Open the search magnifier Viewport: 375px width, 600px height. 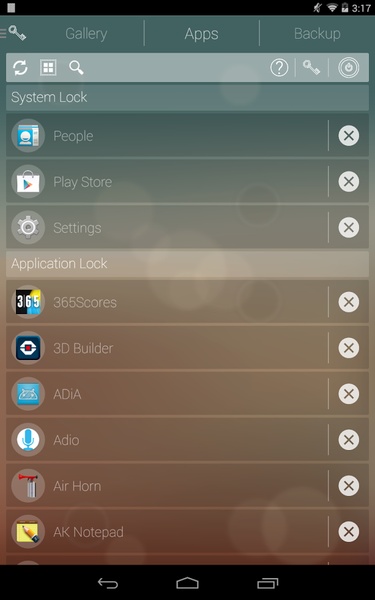[x=76, y=68]
